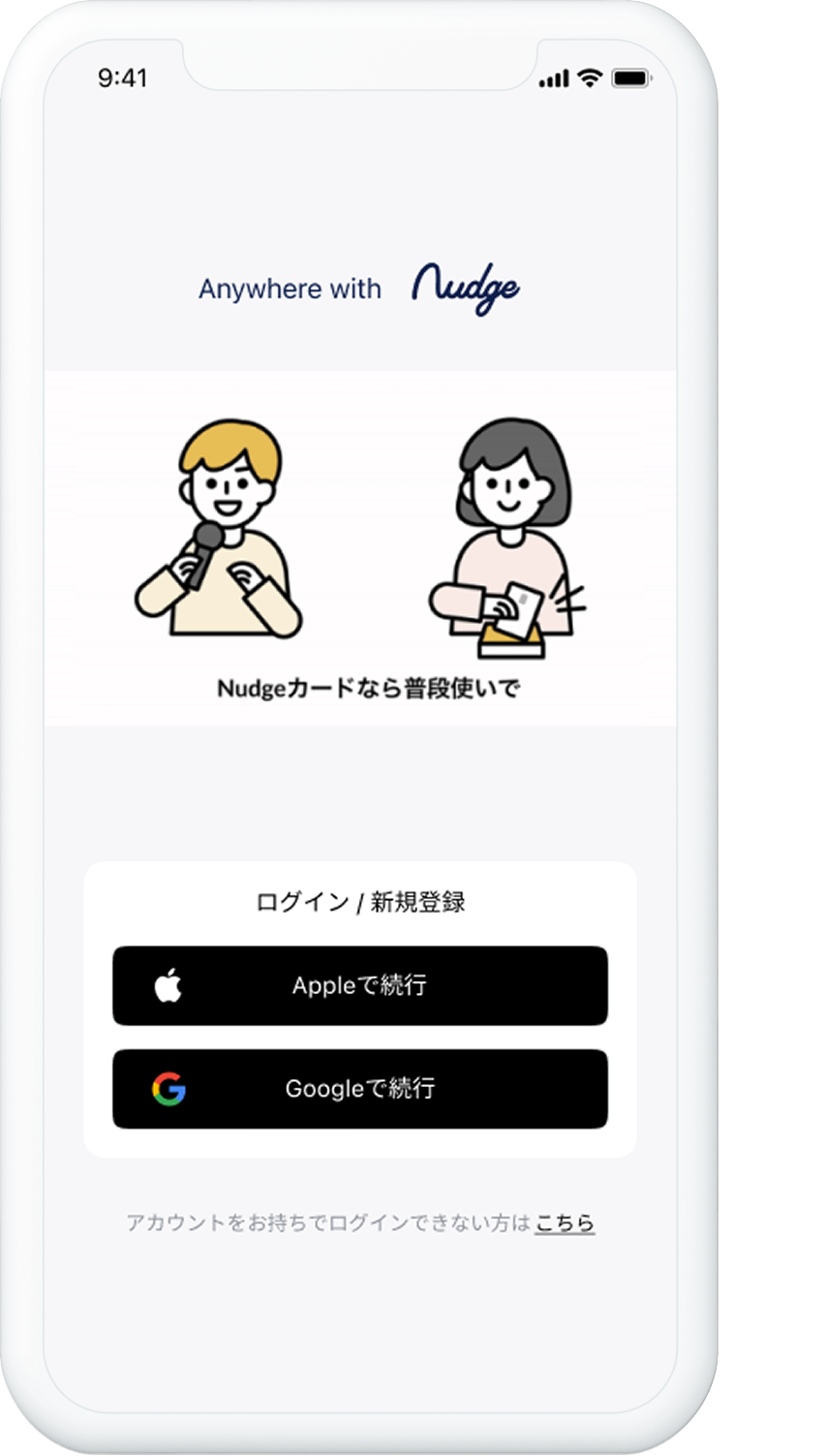
Task: Open the こちら link for login help
Action: [x=564, y=1223]
